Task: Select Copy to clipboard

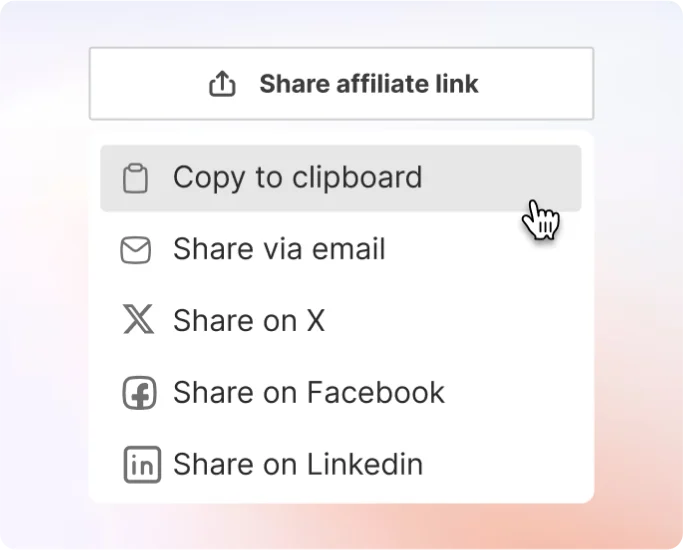Action: tap(297, 178)
